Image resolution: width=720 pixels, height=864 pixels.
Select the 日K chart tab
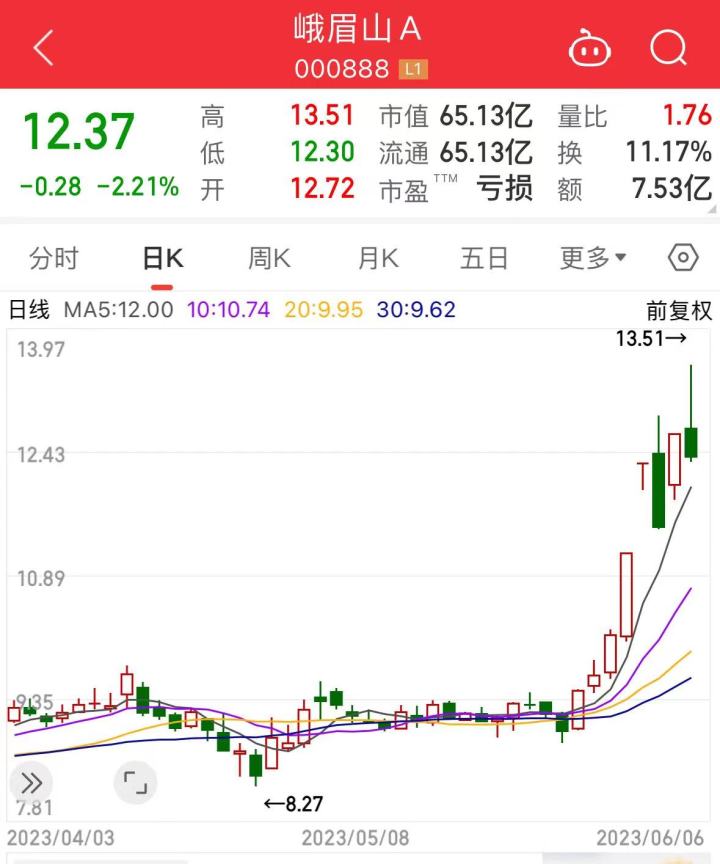point(162,258)
